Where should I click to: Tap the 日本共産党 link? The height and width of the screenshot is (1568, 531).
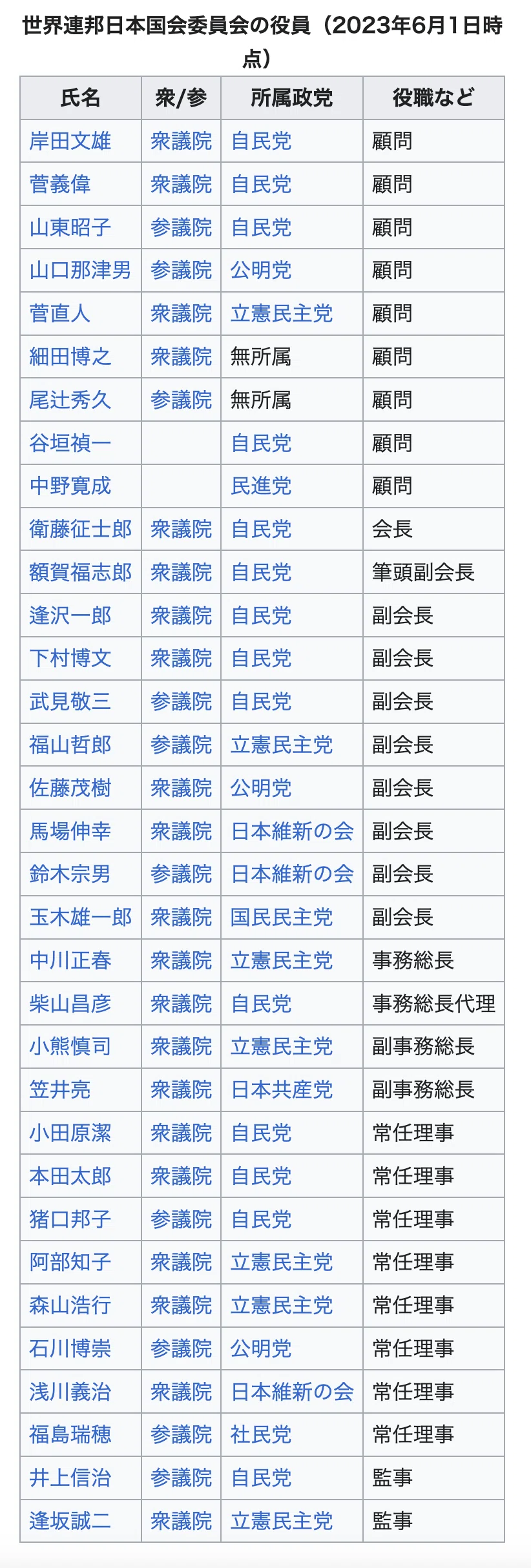click(282, 1089)
